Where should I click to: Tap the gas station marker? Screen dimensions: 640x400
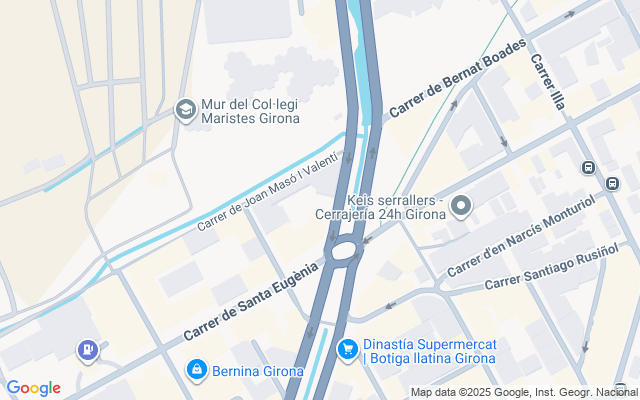coord(88,349)
